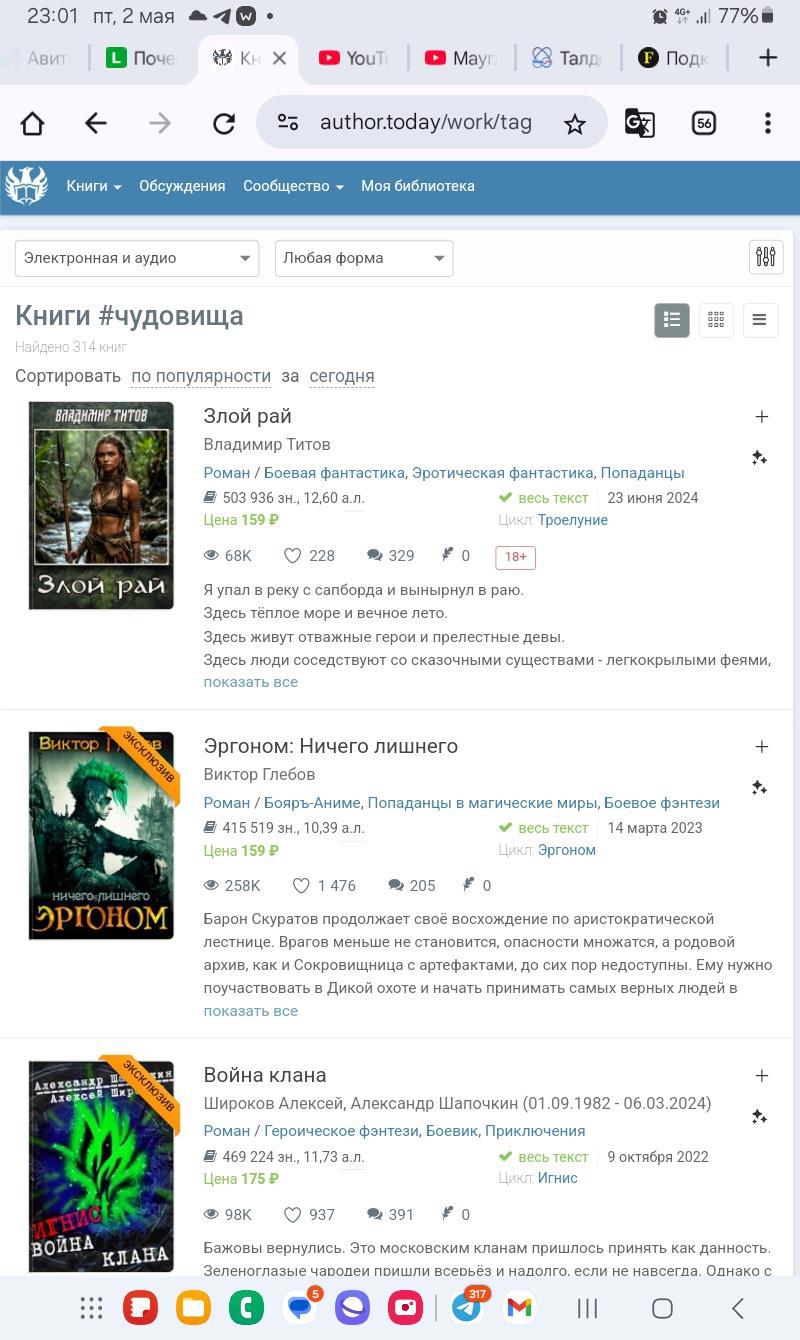800x1340 pixels.
Task: Open the Эргоном cycle link
Action: (x=567, y=850)
